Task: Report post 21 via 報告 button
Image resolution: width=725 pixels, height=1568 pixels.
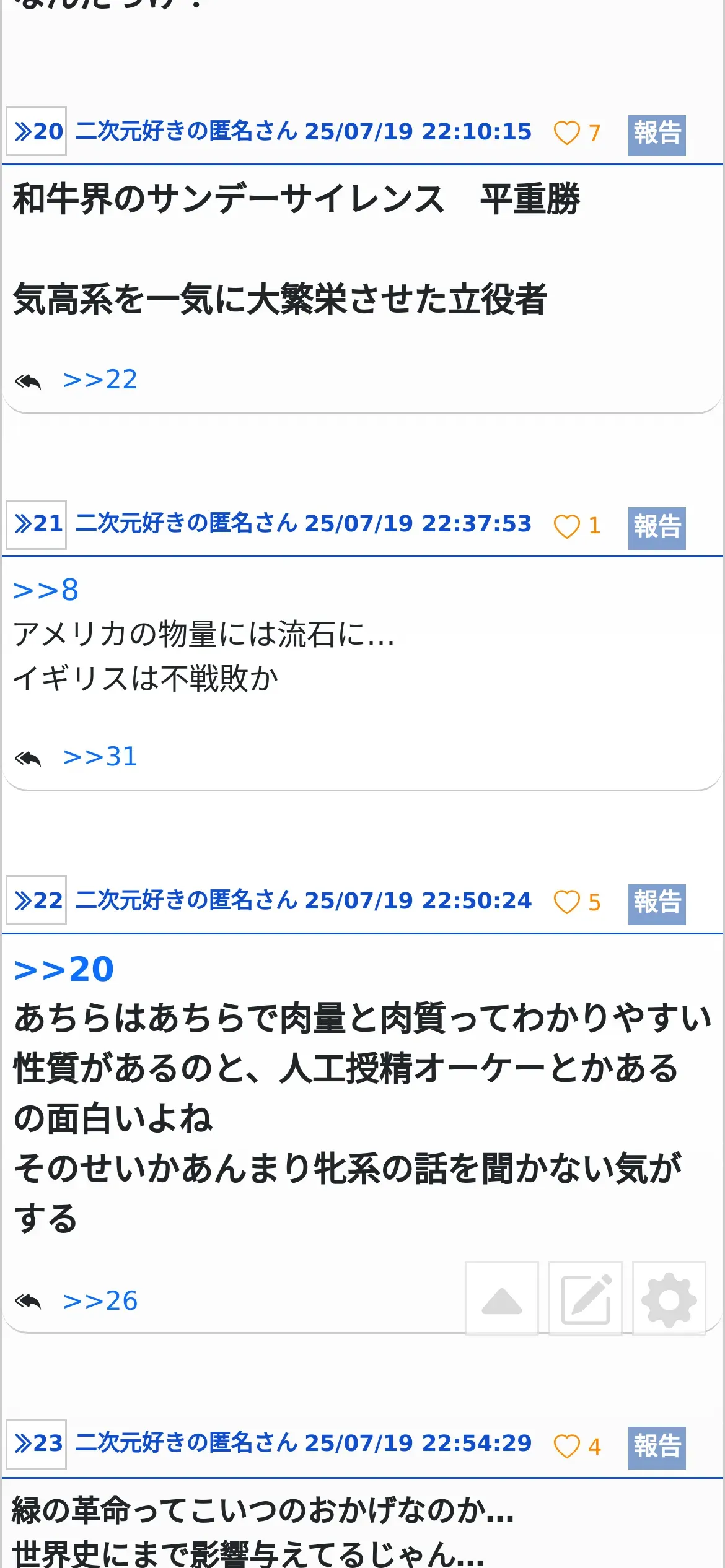Action: [x=657, y=528]
